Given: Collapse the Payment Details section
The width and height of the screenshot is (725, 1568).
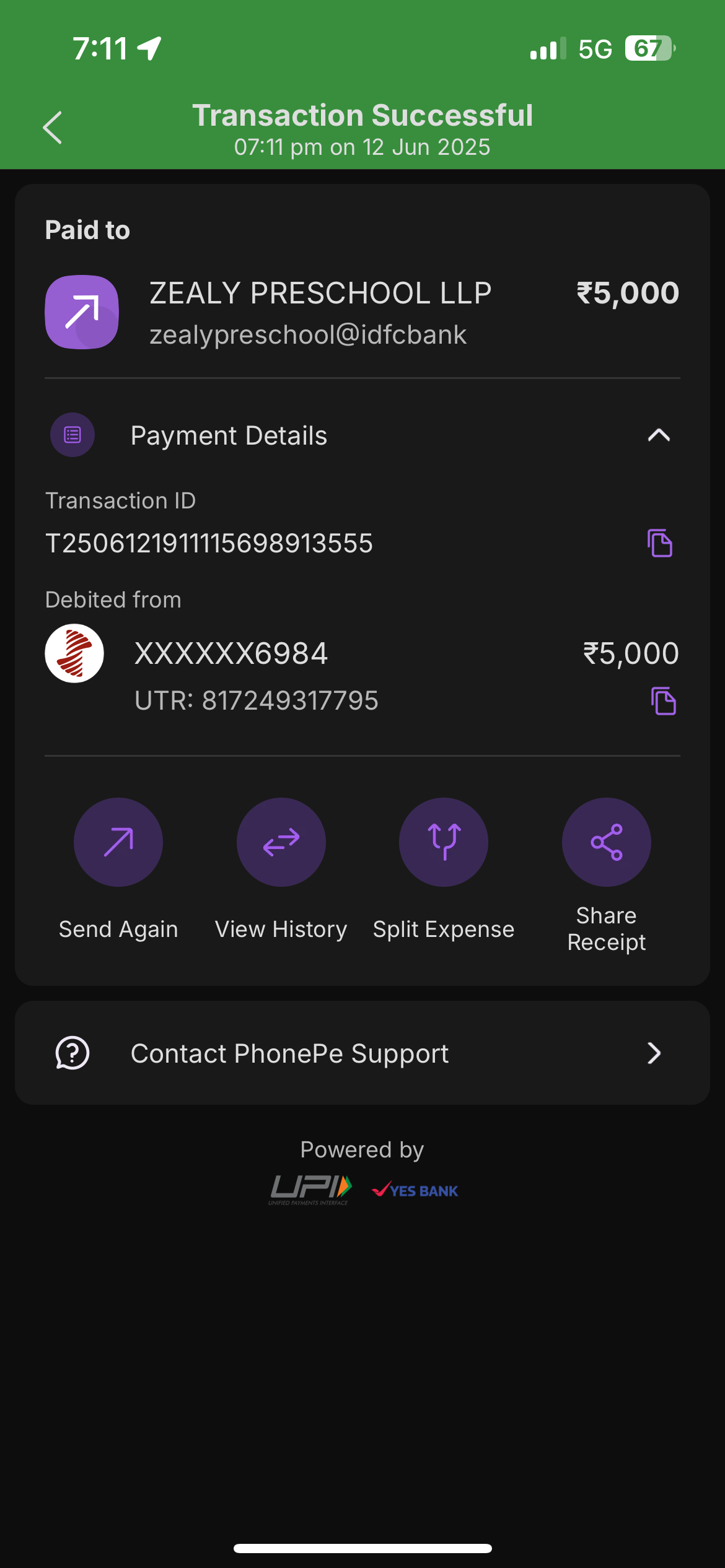Looking at the screenshot, I should point(658,435).
